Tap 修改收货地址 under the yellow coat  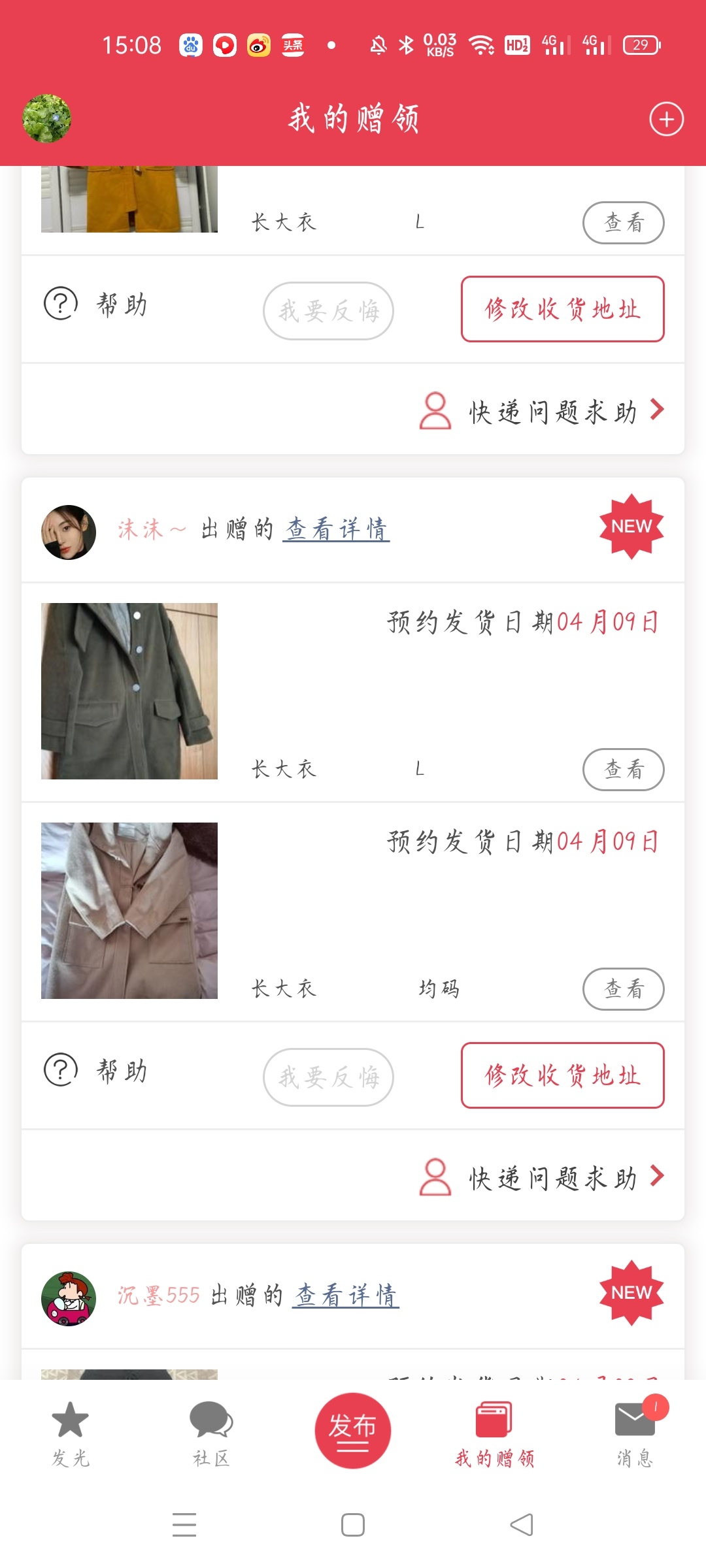pos(563,309)
